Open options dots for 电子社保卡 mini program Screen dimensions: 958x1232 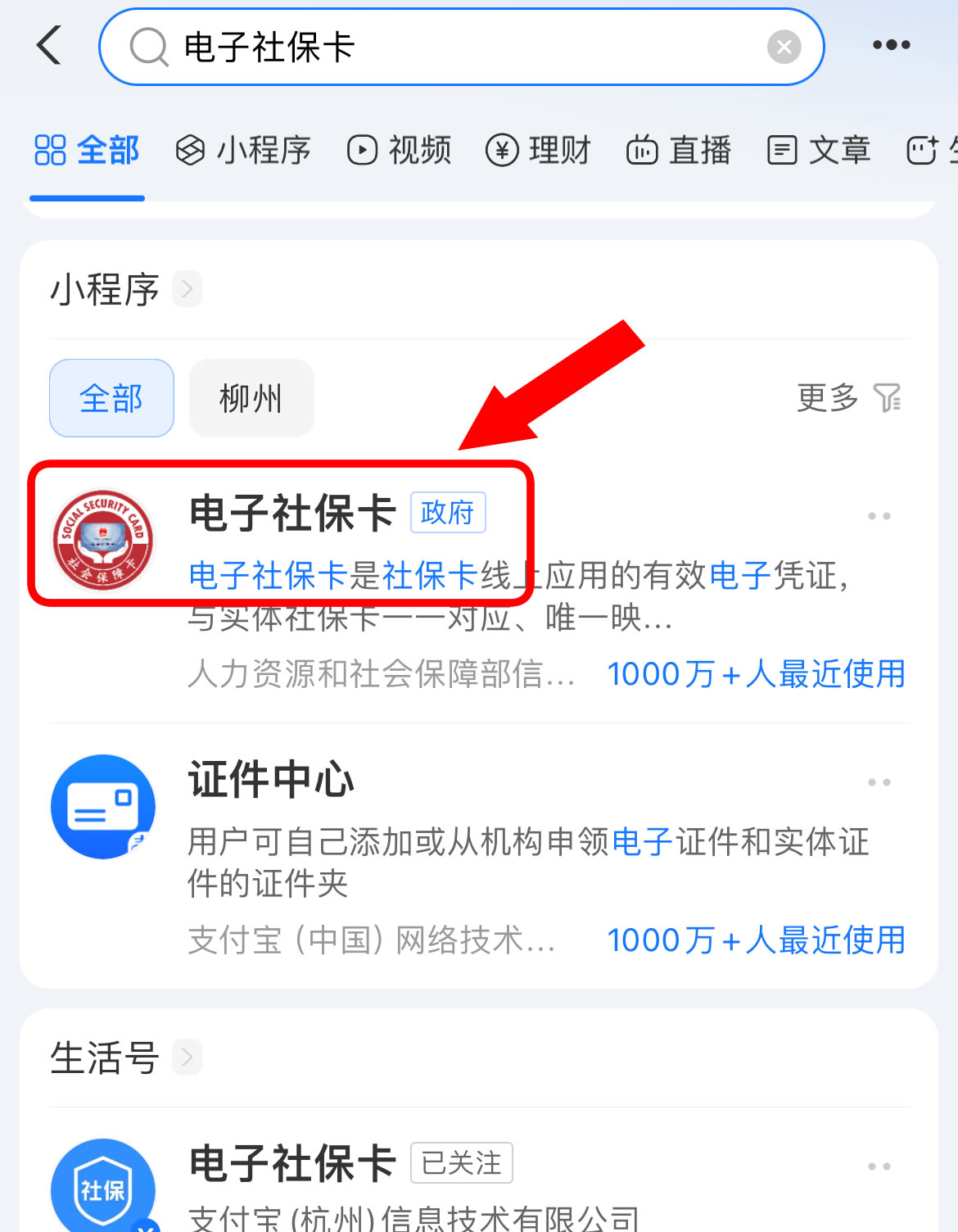click(879, 516)
